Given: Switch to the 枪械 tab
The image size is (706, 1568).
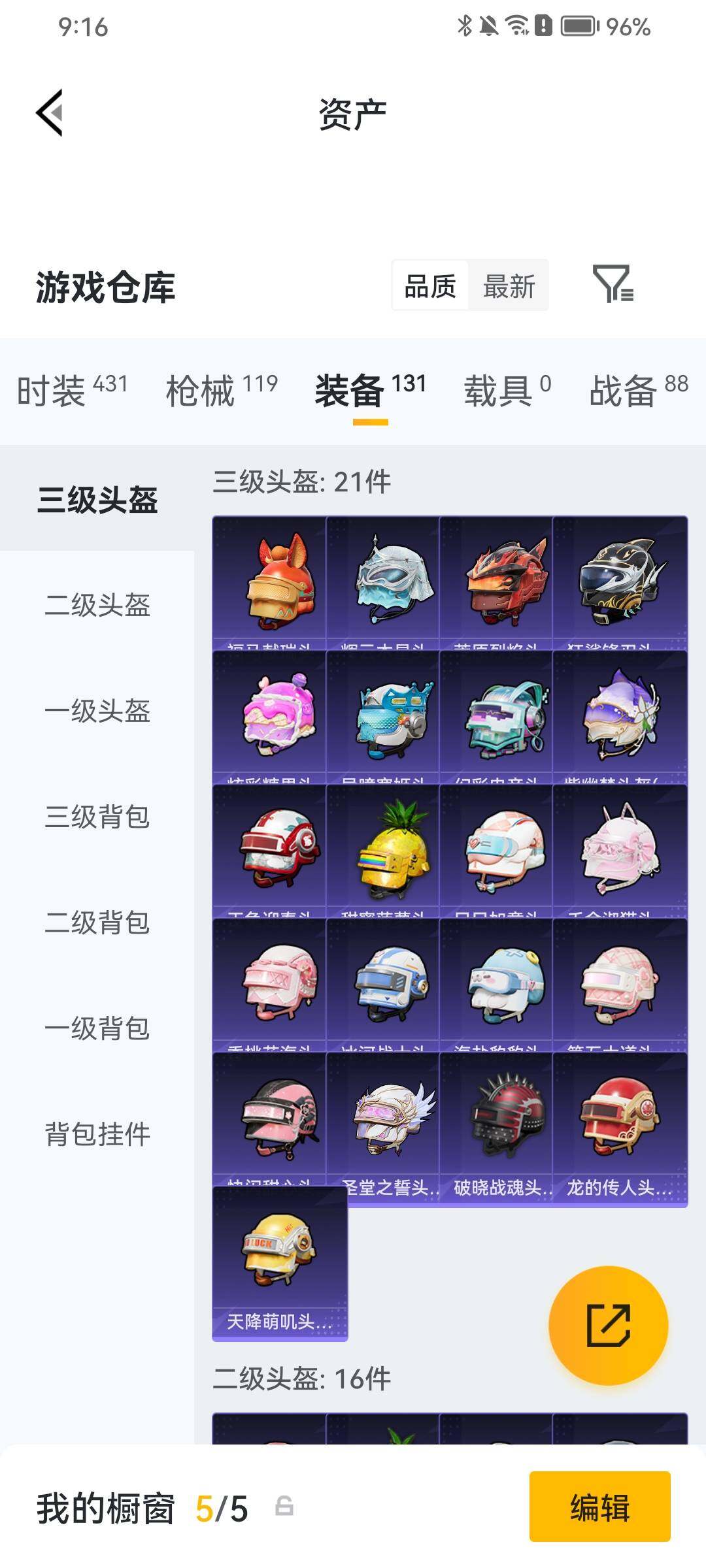Looking at the screenshot, I should click(221, 391).
